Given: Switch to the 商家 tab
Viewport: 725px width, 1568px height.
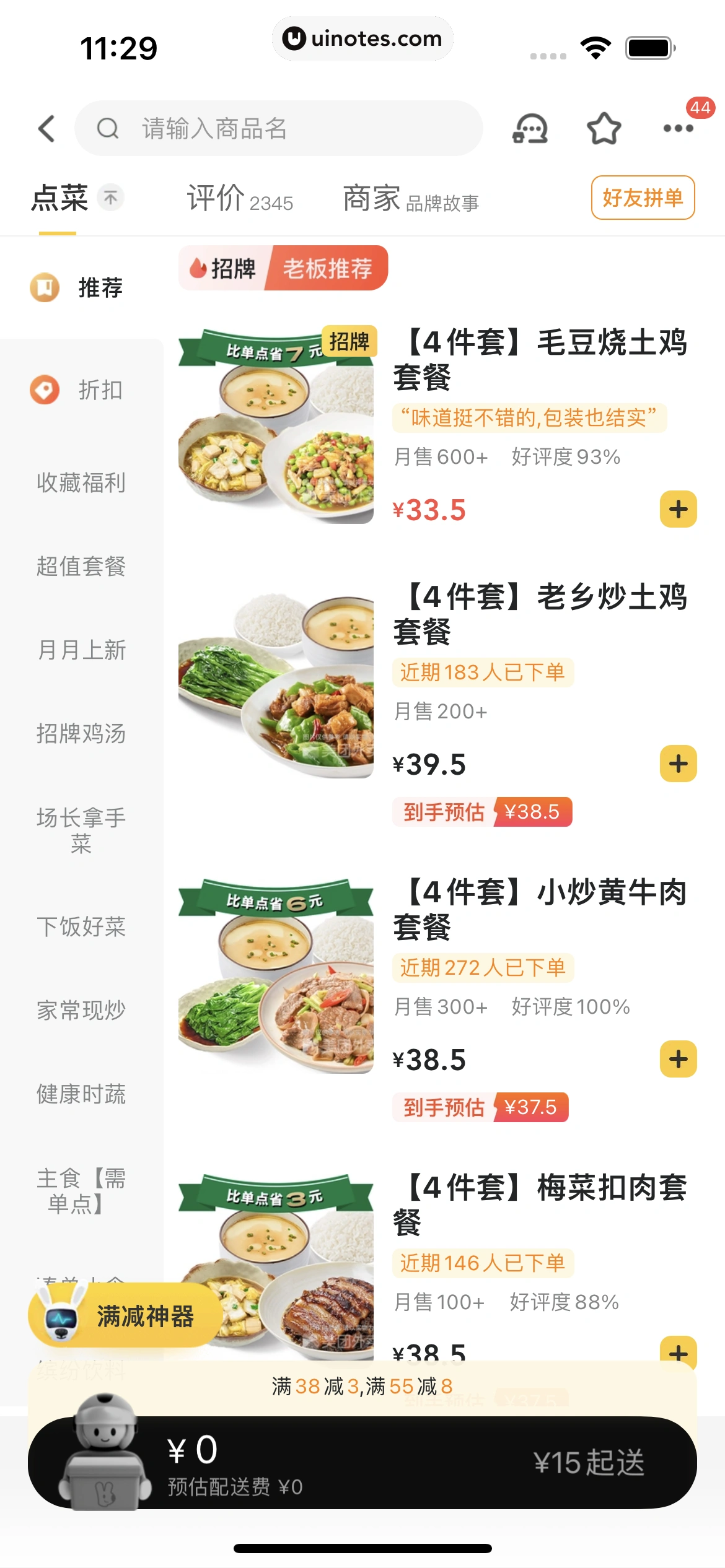Looking at the screenshot, I should pos(410,198).
